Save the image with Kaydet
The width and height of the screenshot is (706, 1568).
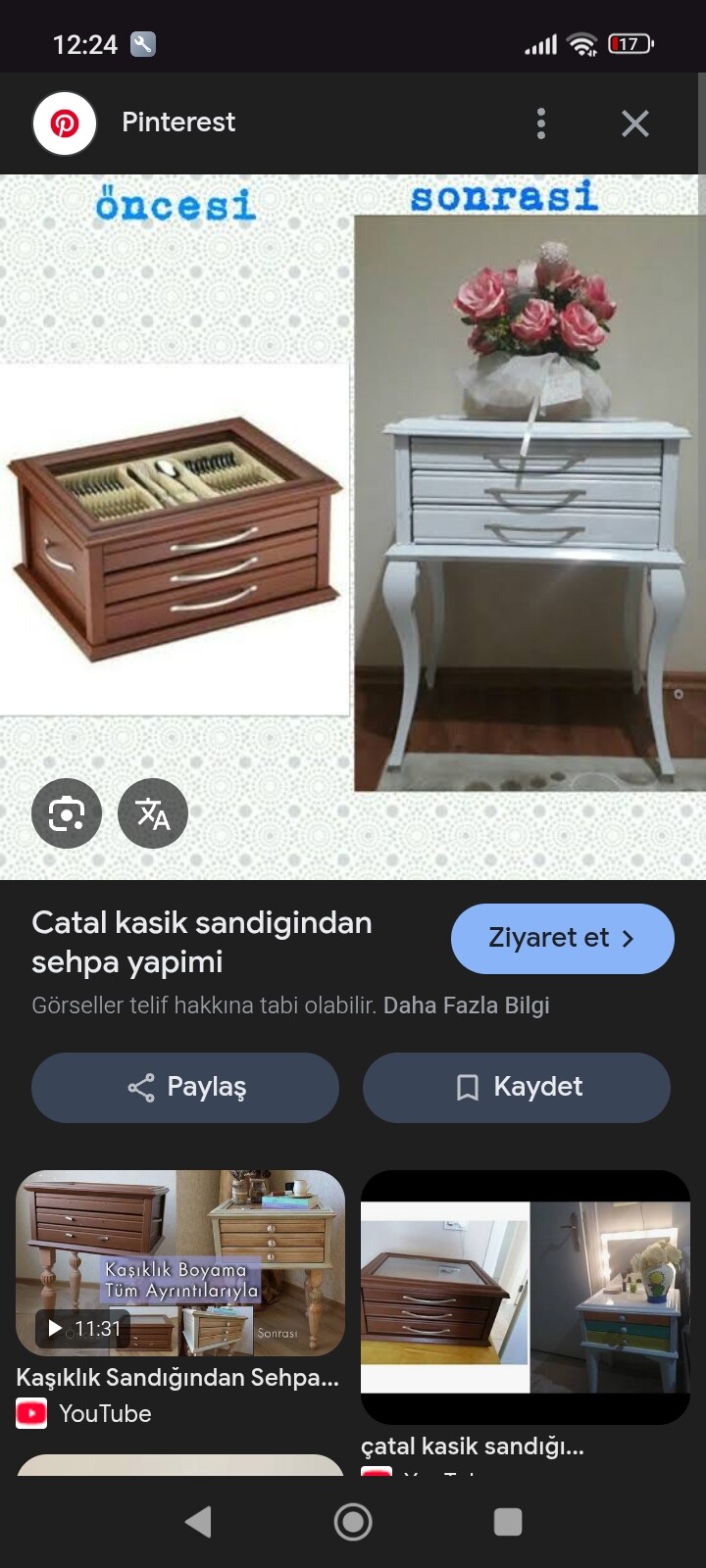tap(517, 1087)
